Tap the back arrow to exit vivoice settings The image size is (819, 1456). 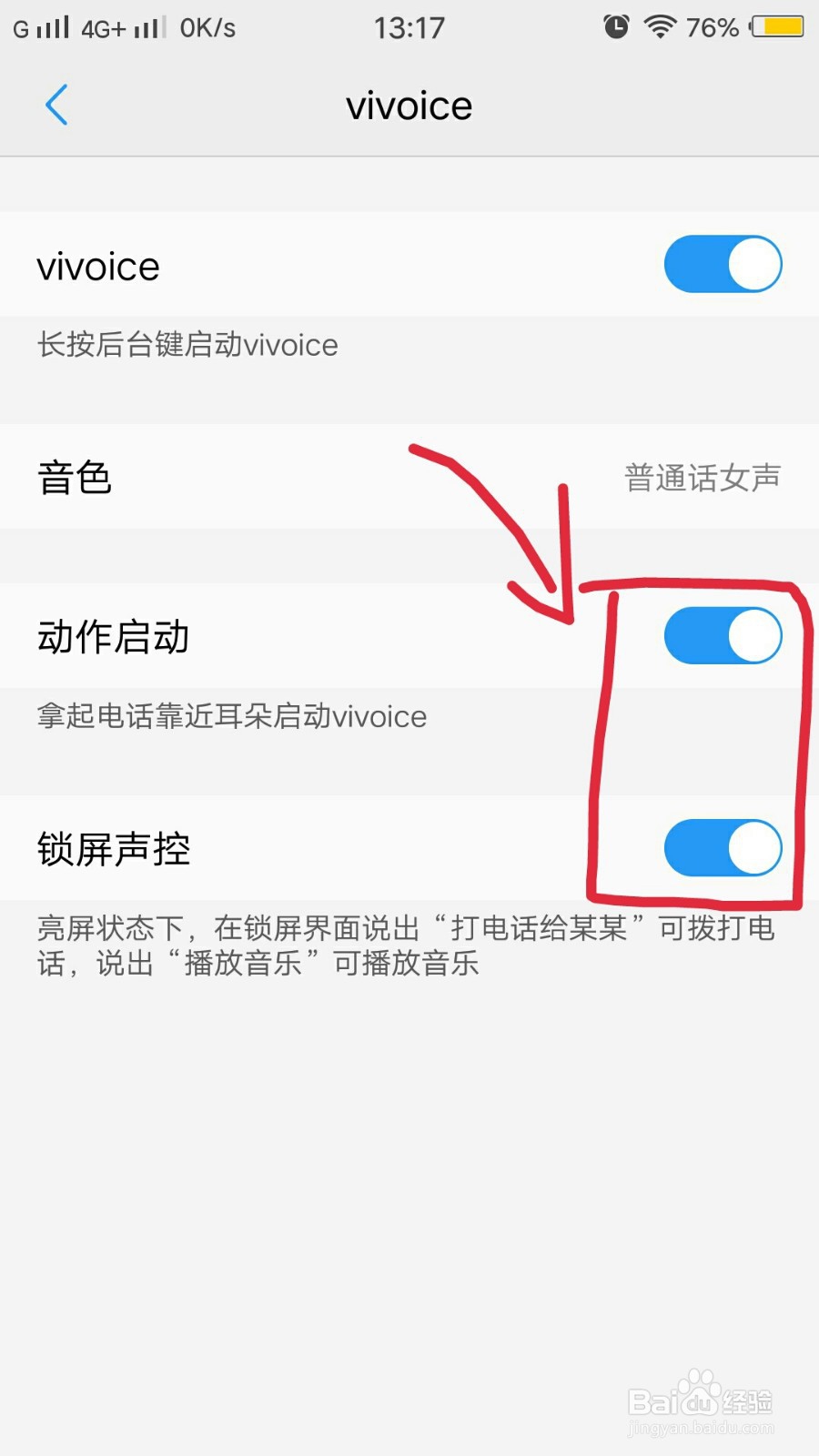point(56,105)
